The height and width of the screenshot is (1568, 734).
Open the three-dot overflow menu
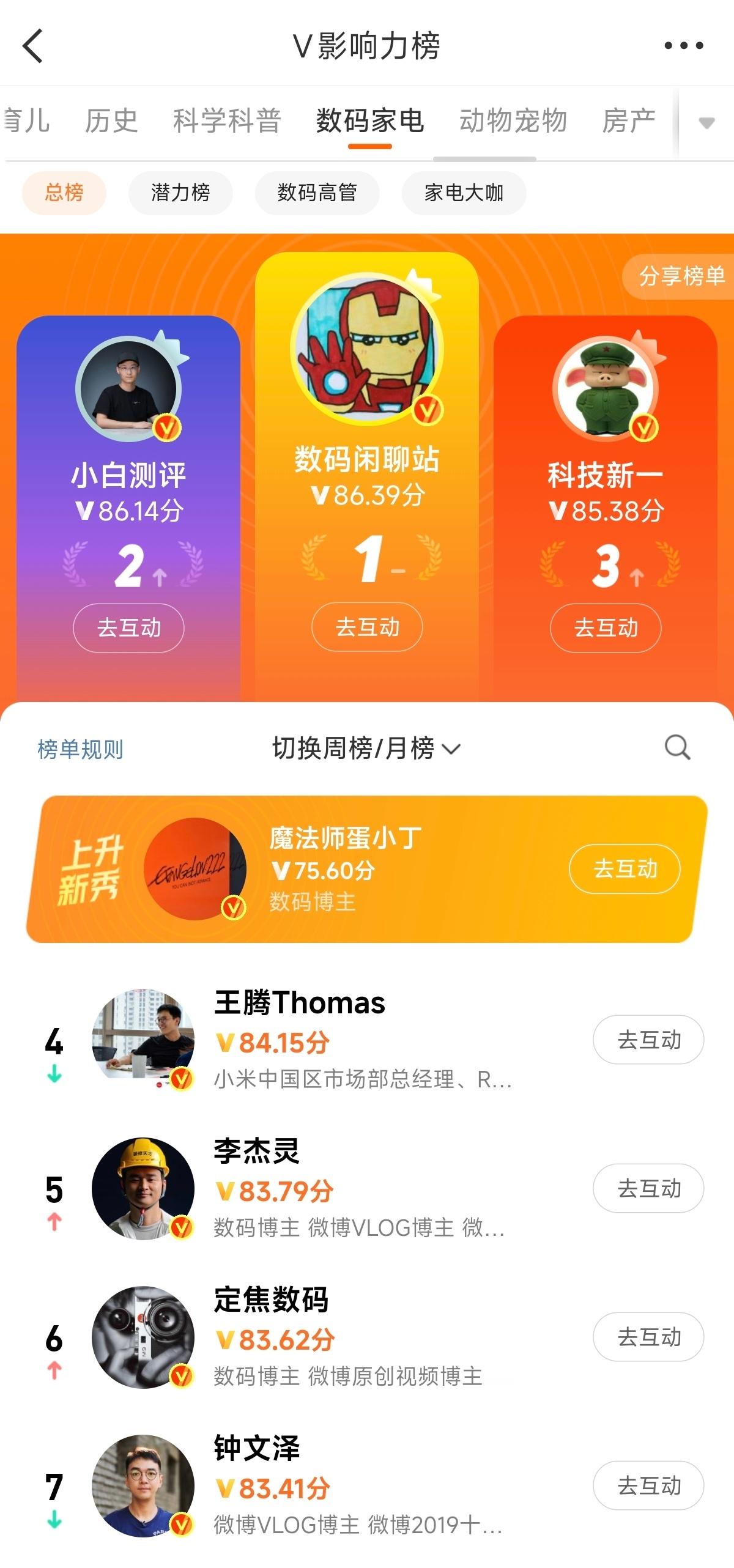point(683,46)
